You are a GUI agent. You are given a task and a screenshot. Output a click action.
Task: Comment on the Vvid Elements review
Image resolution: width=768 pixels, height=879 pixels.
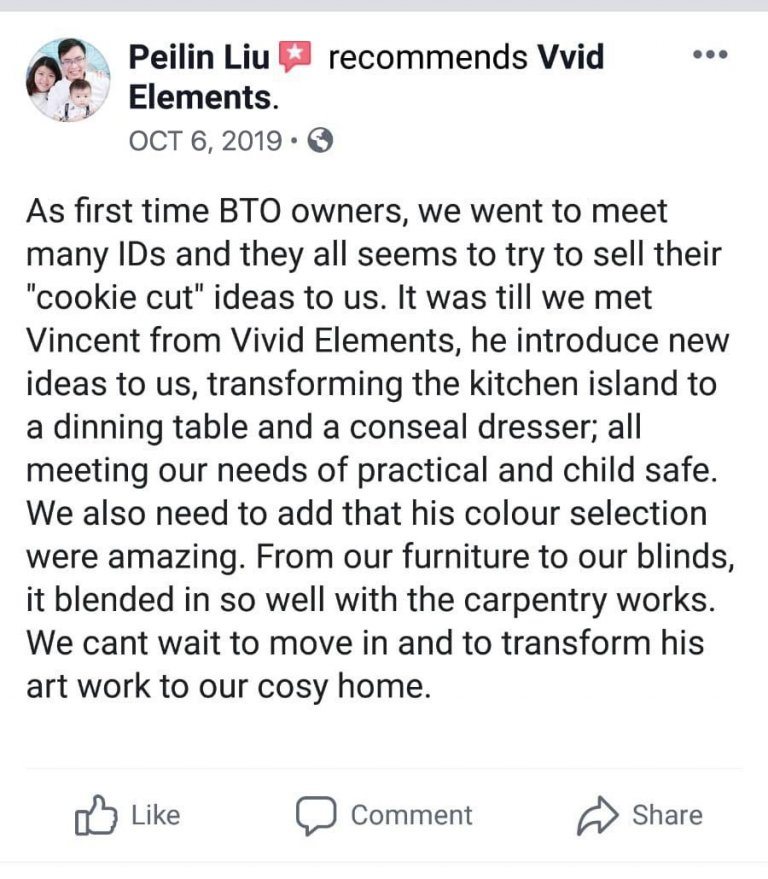(x=384, y=816)
